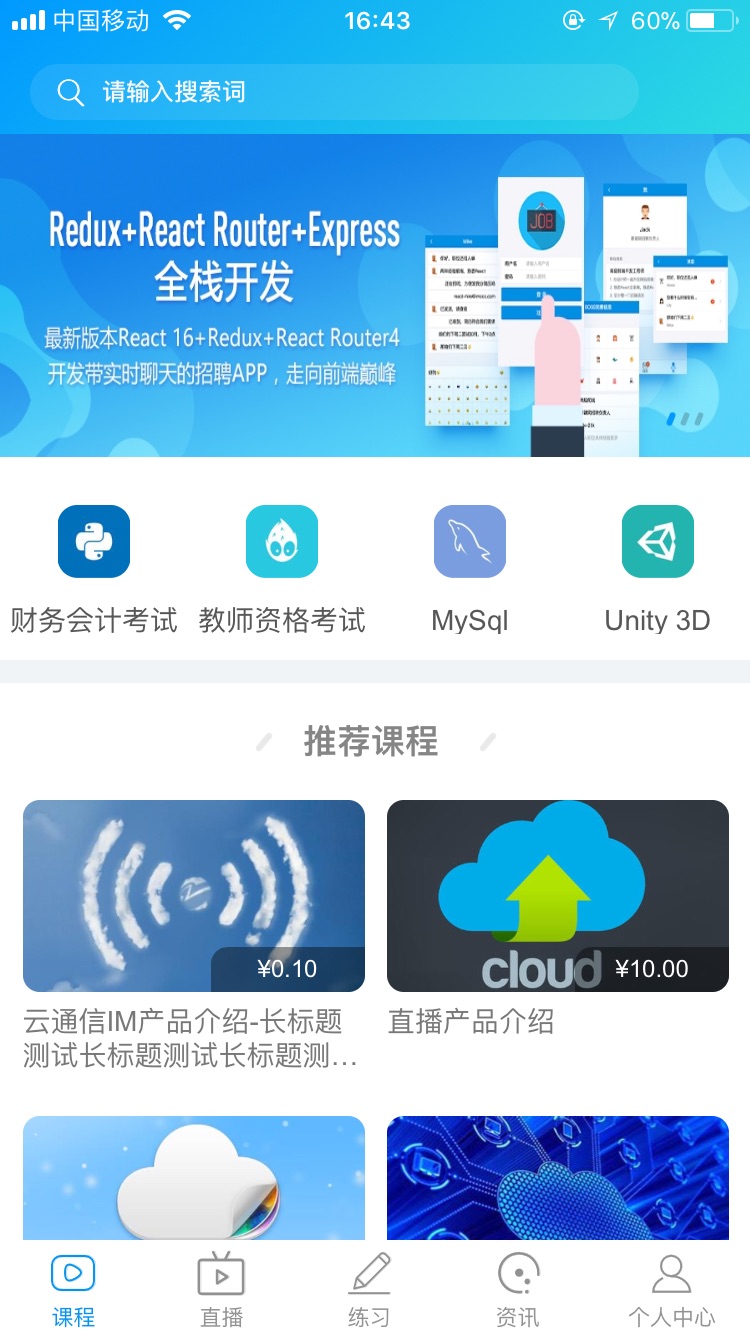Open the MySql course category icon

click(x=470, y=541)
